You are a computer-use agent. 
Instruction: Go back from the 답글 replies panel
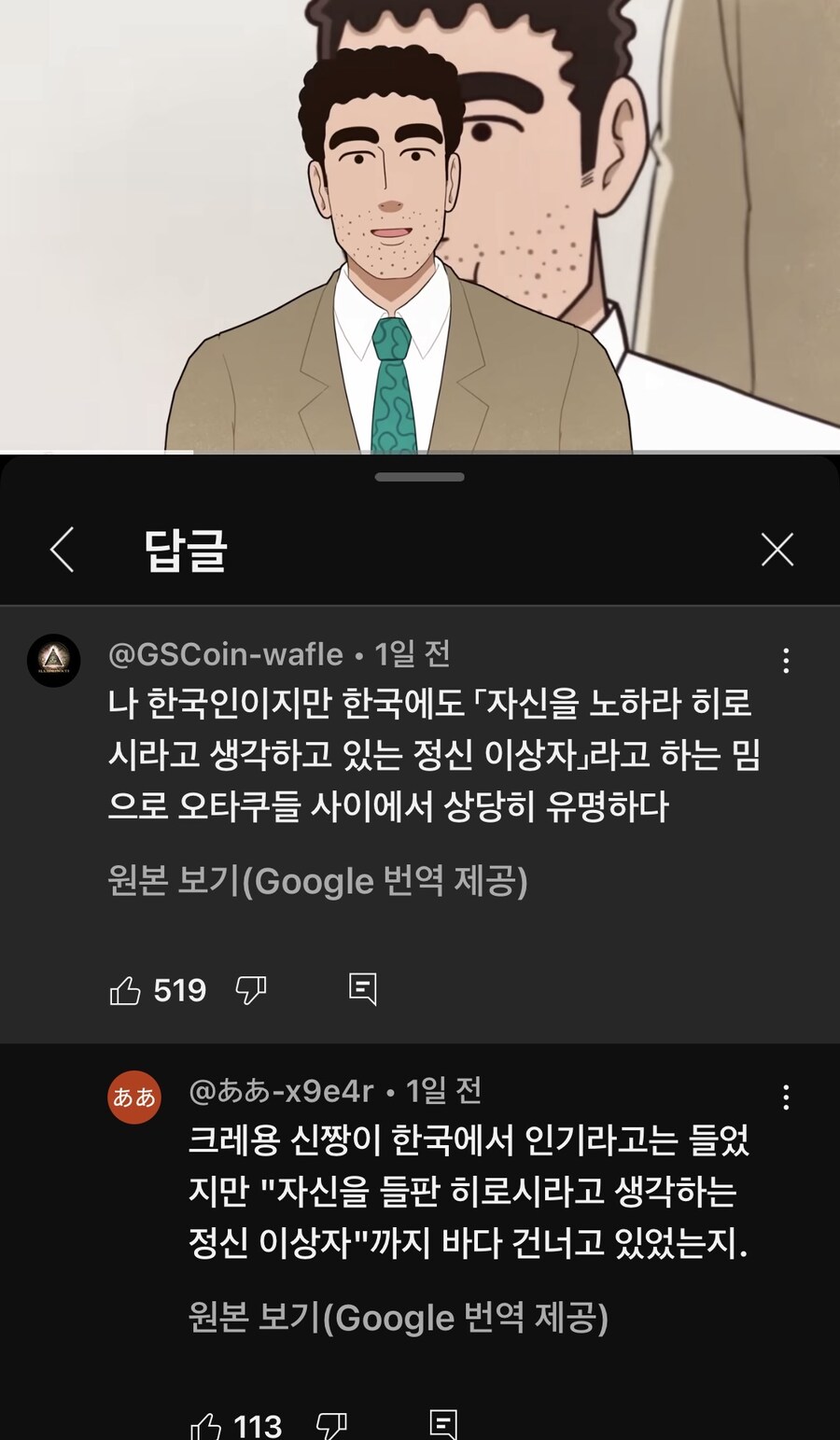[x=62, y=549]
